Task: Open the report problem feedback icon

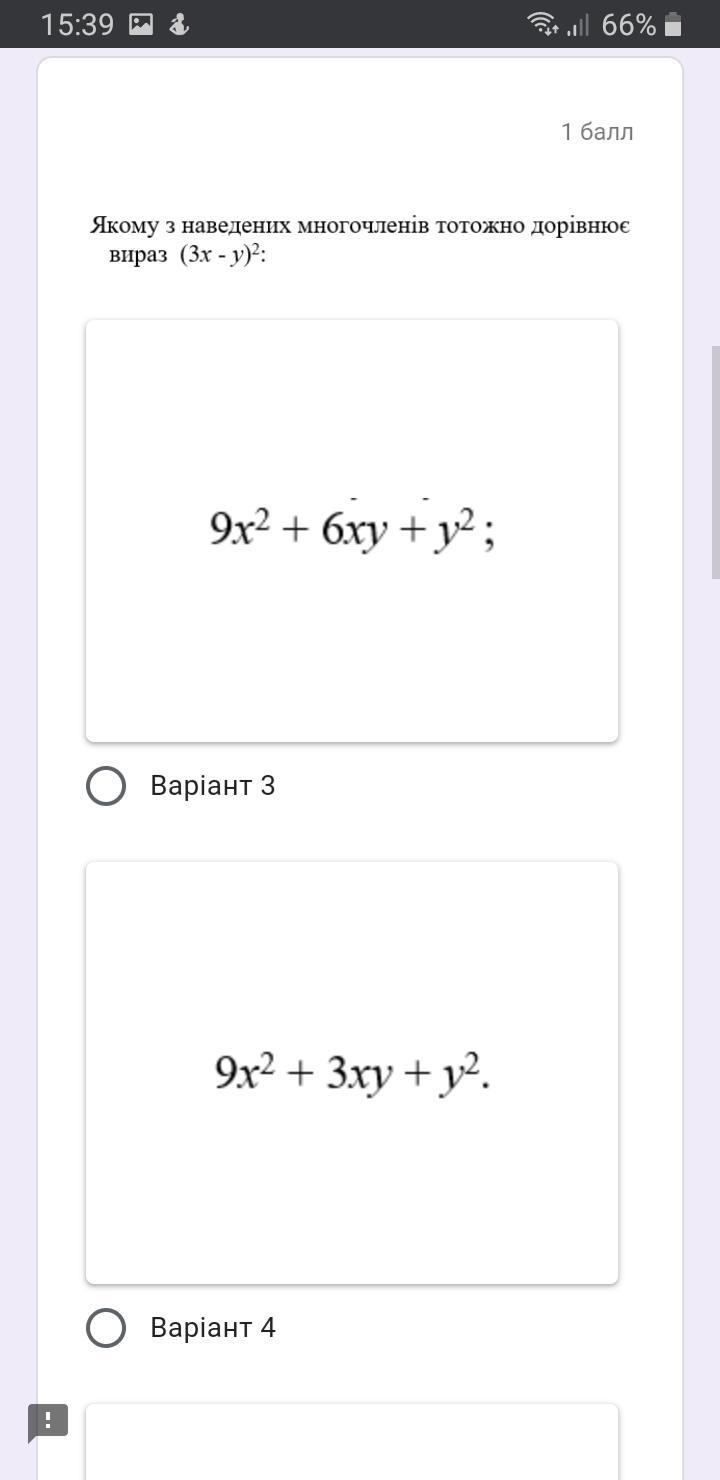Action: [48, 1421]
